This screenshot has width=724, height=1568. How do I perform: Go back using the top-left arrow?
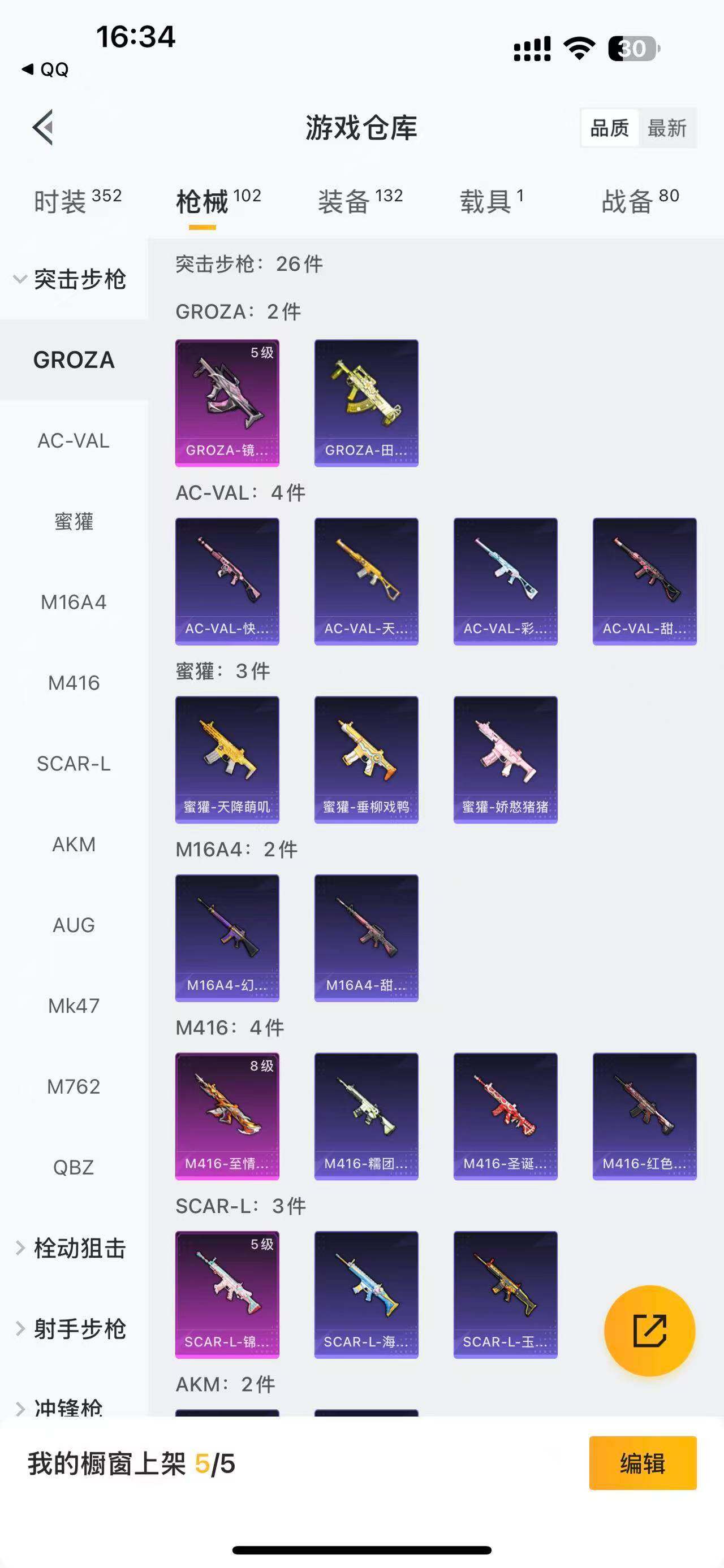(x=43, y=127)
